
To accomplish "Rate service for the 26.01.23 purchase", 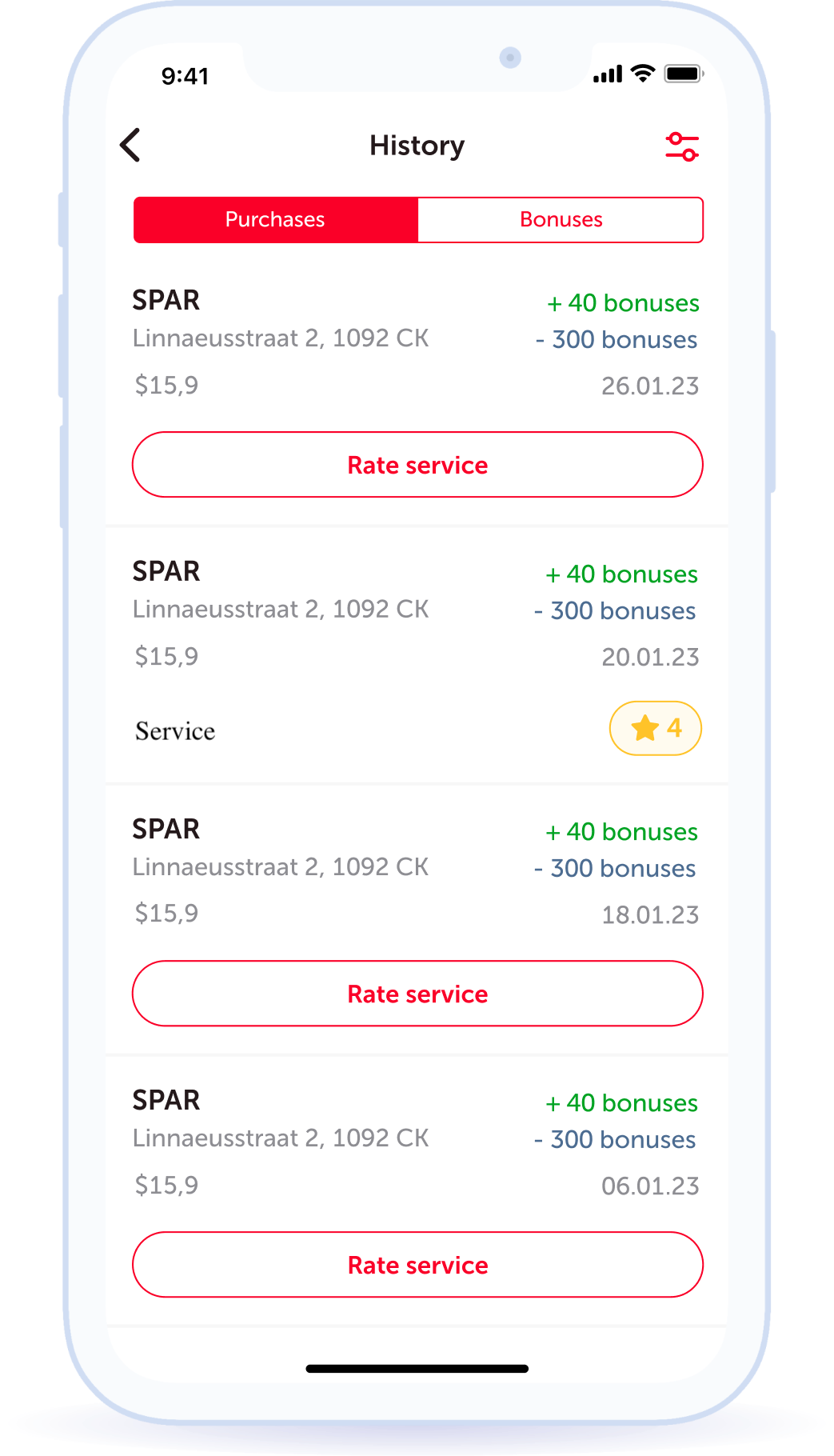I will (x=417, y=465).
